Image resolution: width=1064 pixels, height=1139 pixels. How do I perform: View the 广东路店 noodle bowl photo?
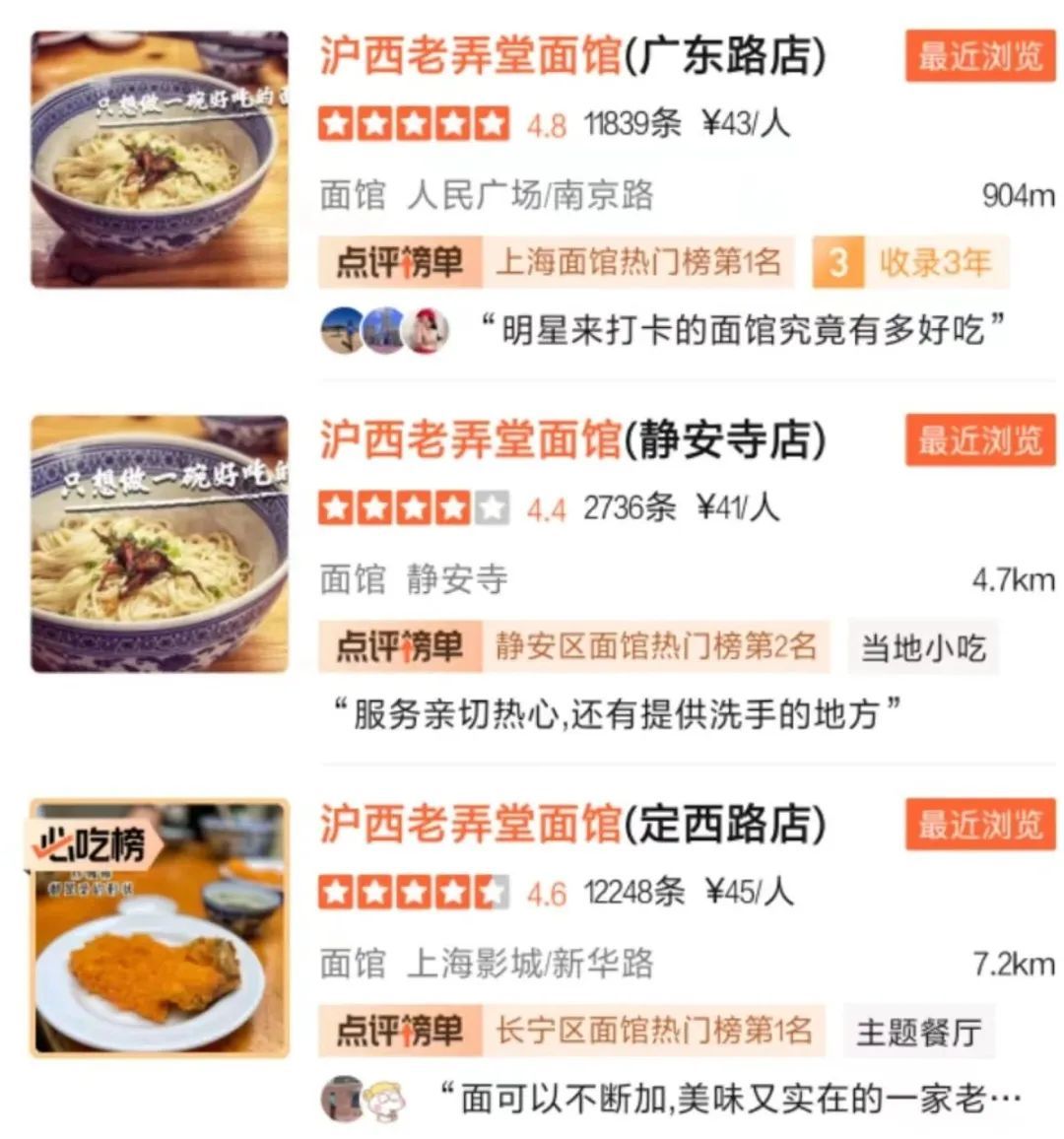pos(160,160)
